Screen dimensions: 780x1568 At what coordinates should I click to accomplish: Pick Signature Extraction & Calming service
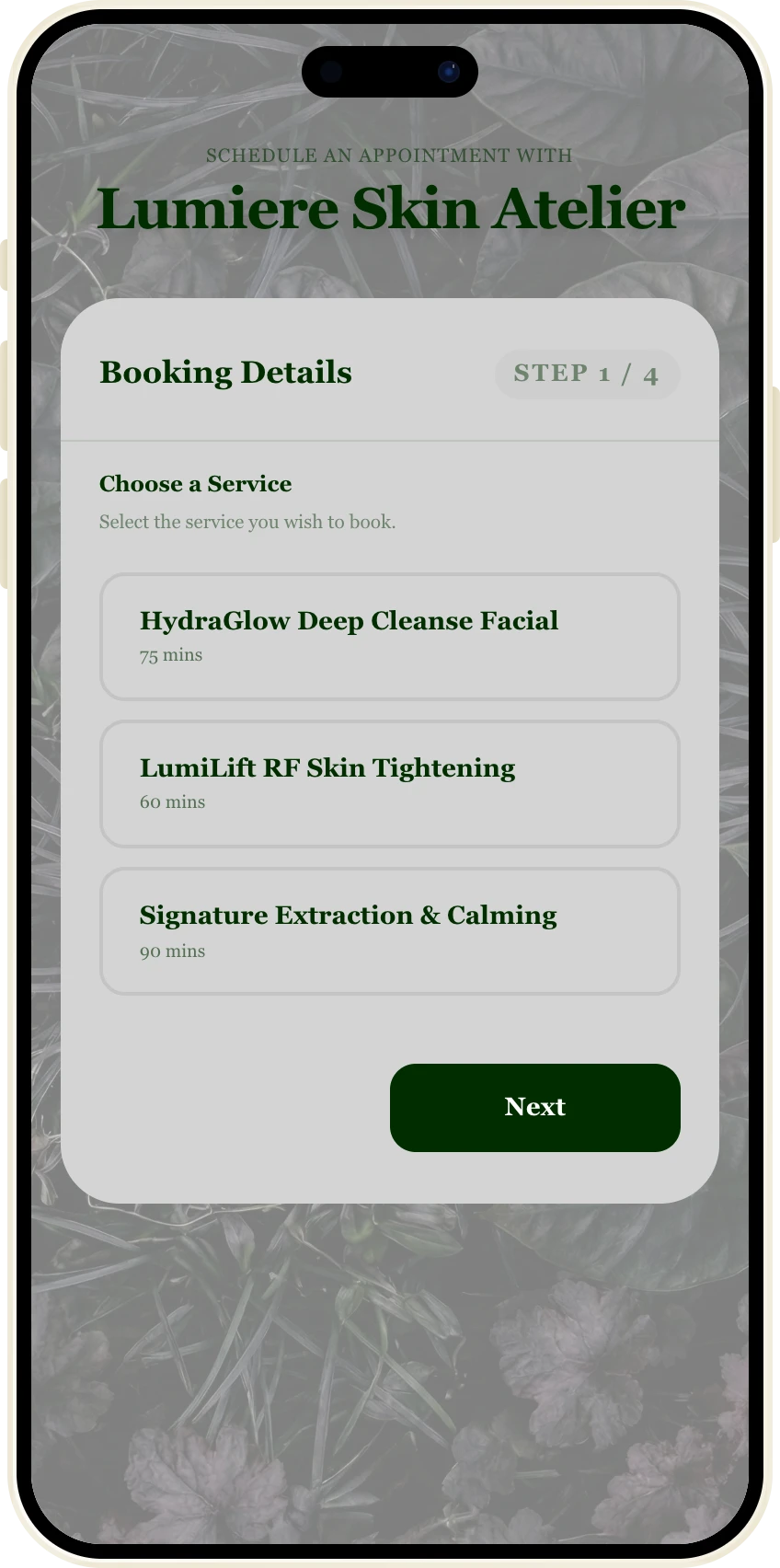tap(389, 930)
